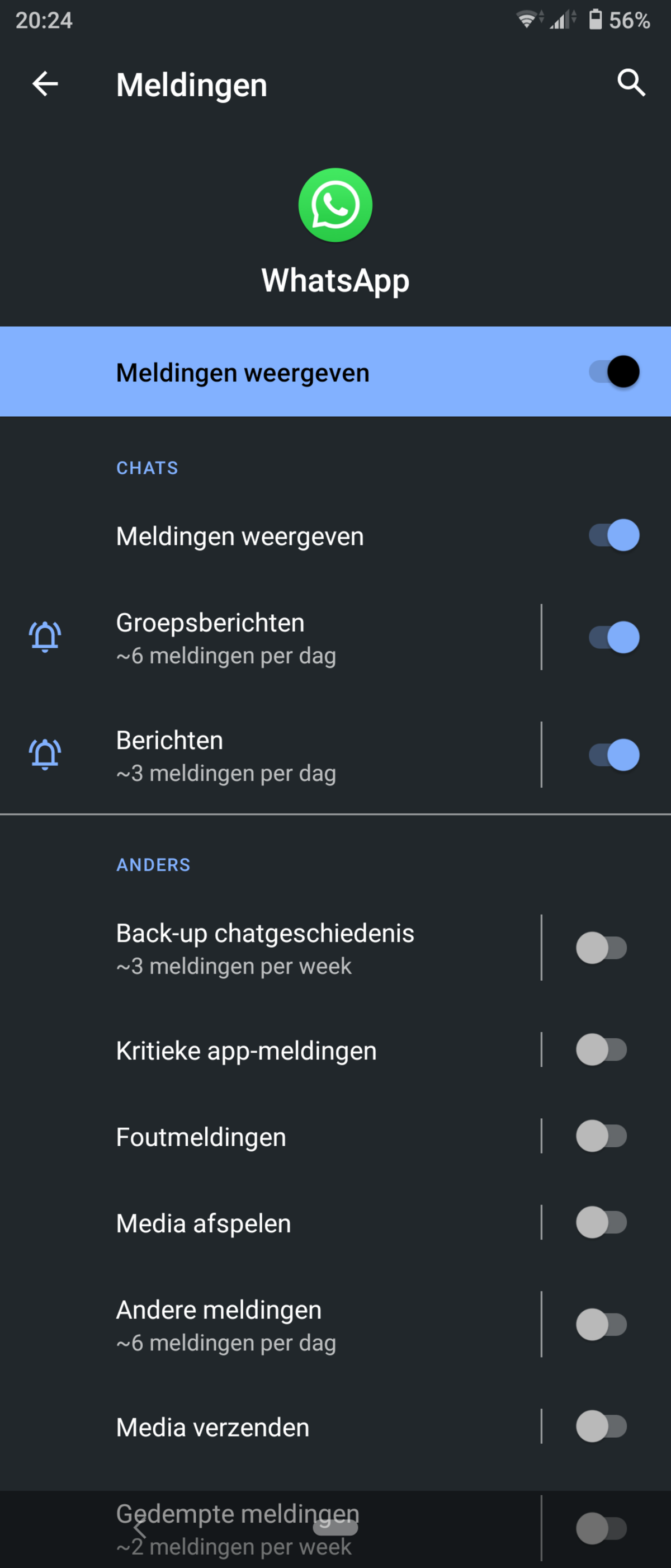Click the bell icon beside Berichten

pyautogui.click(x=44, y=755)
